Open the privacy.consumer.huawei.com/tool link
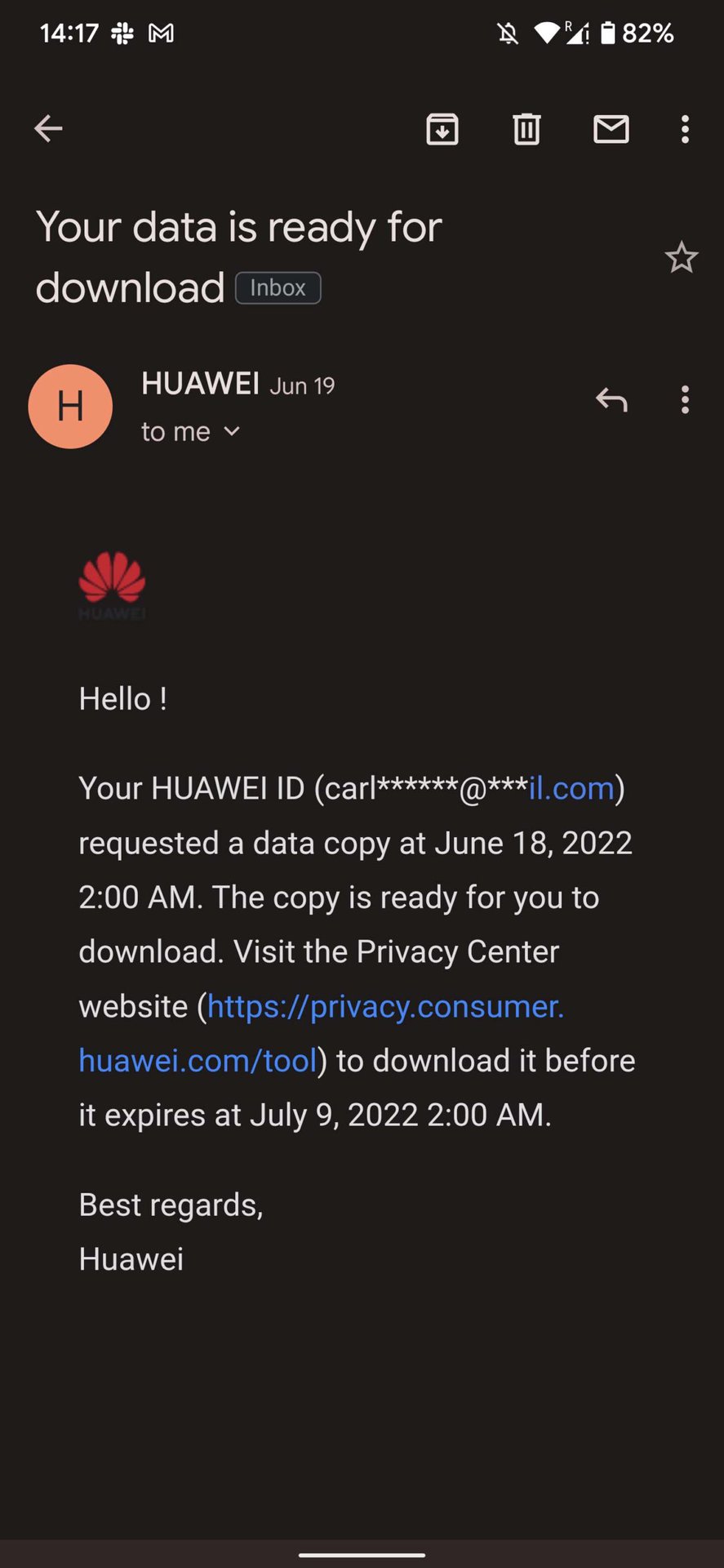 (x=385, y=1007)
